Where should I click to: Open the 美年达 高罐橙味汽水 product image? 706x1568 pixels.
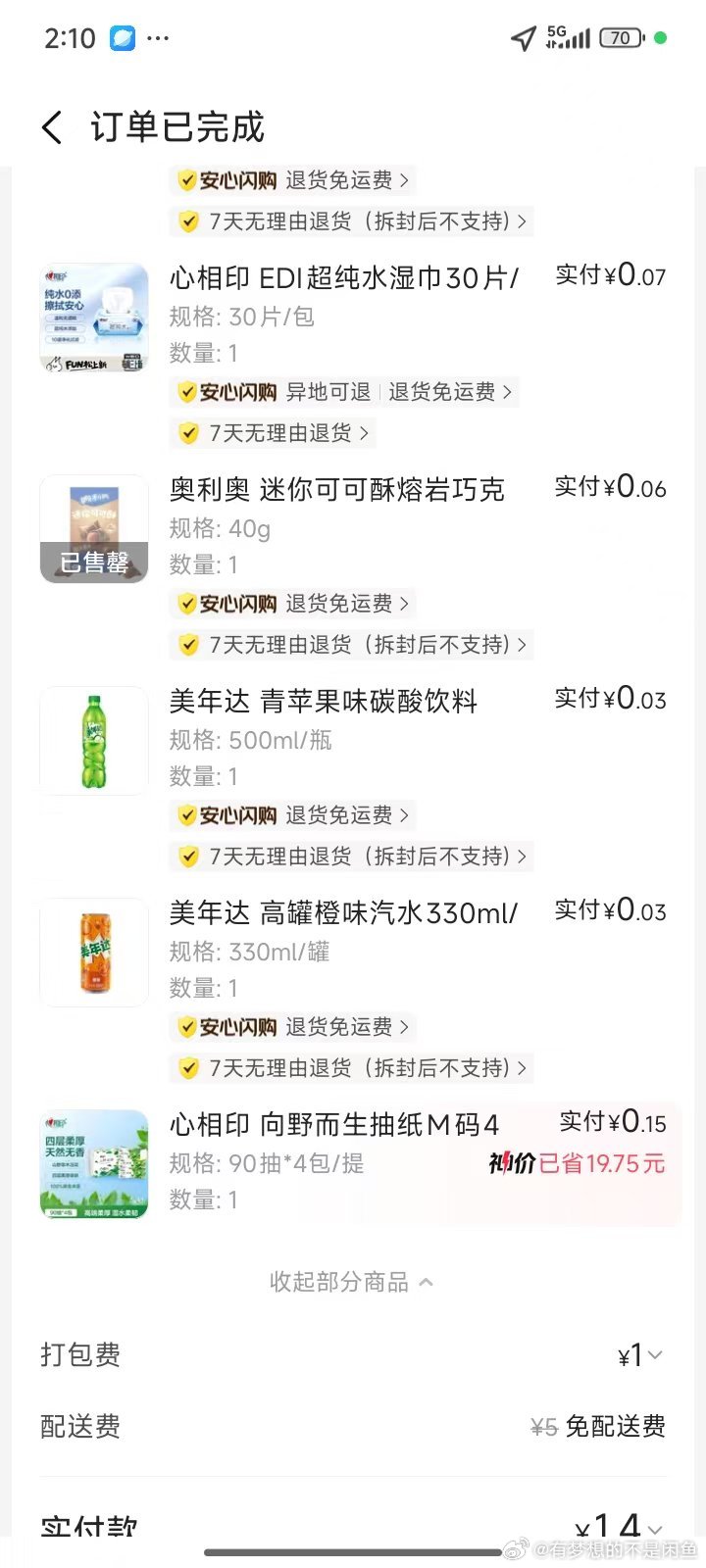tap(94, 953)
